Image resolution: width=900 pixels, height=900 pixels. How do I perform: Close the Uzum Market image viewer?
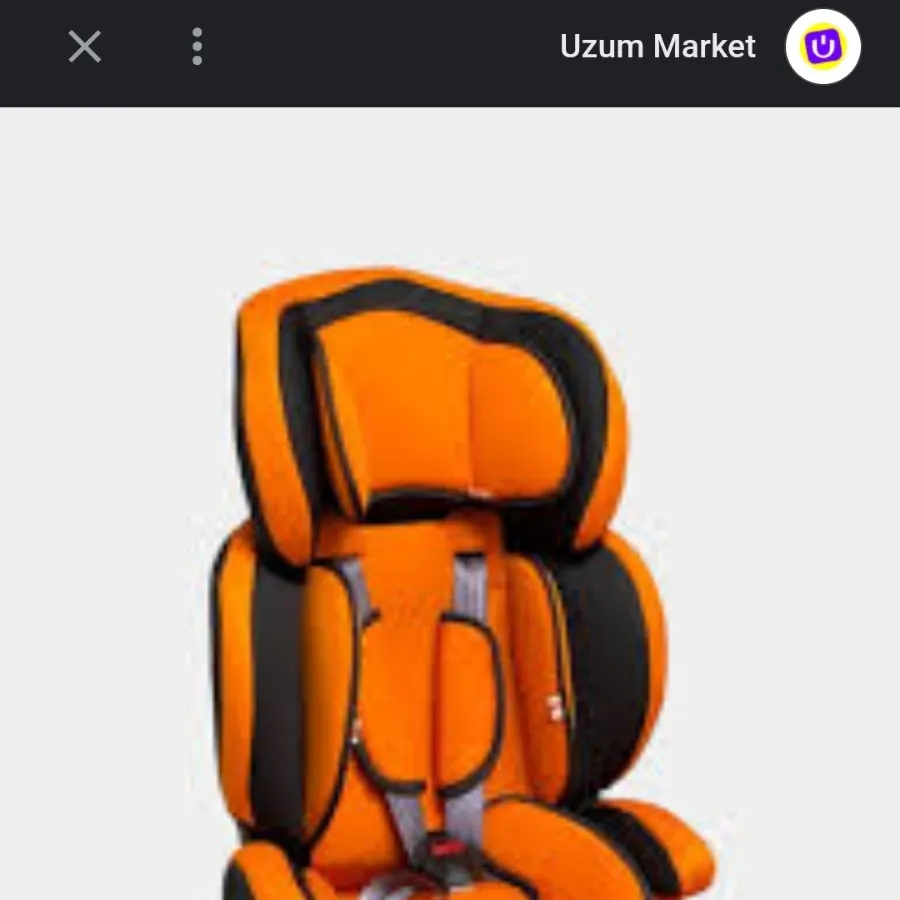(85, 46)
